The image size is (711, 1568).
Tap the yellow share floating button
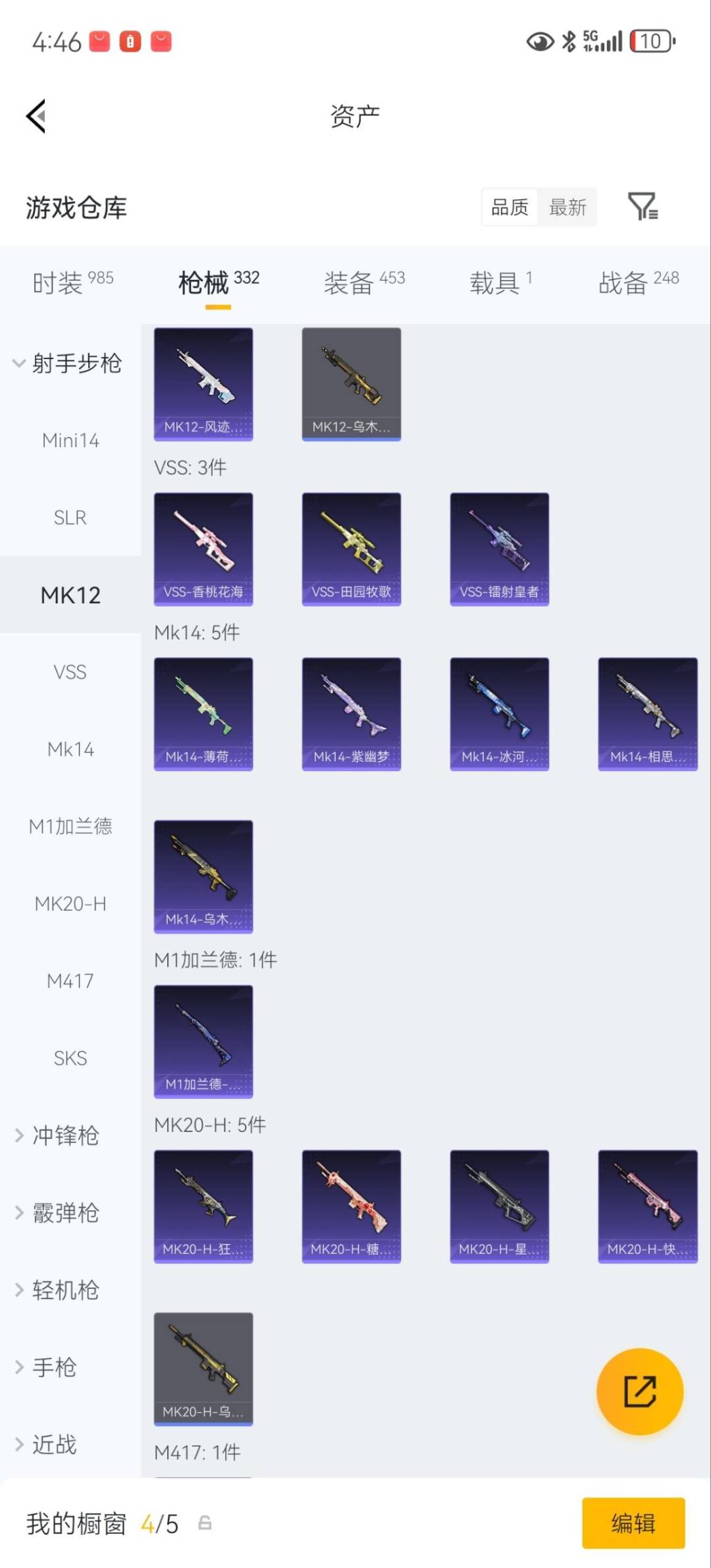639,1391
